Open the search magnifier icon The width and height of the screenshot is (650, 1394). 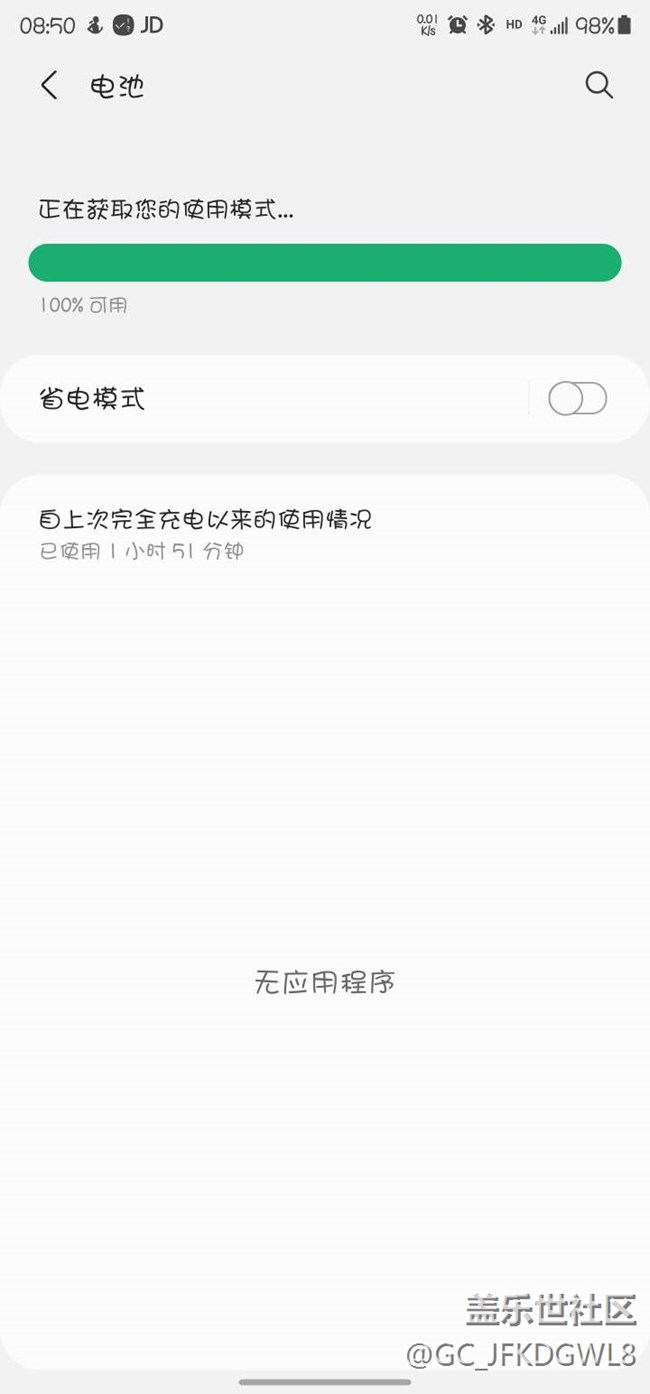(x=599, y=86)
